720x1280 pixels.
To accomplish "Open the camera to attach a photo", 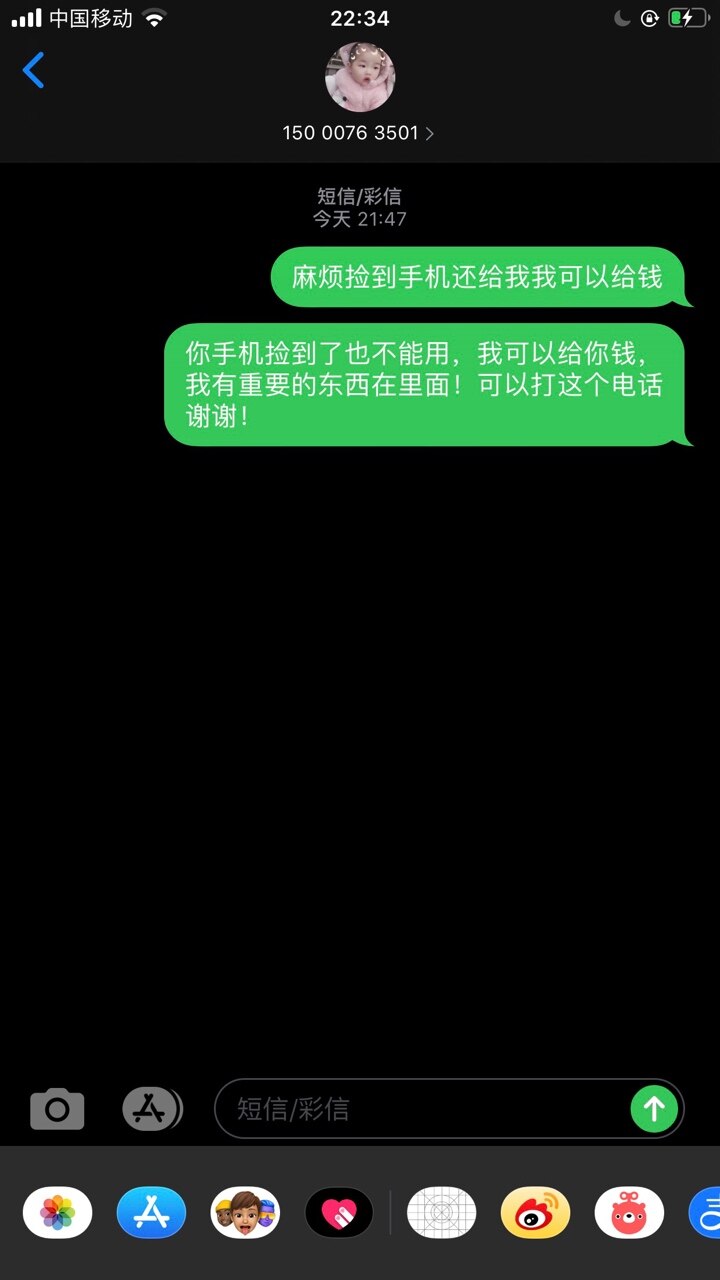I will pos(57,1109).
